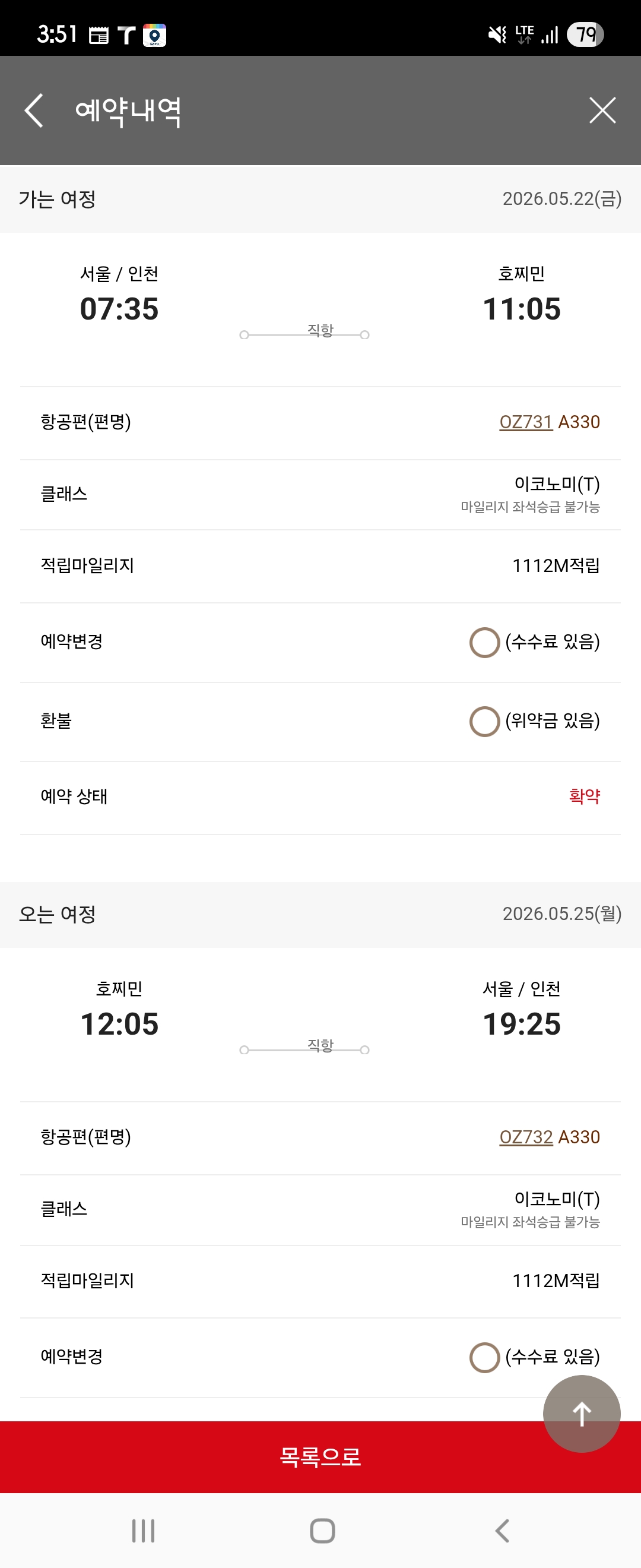641x1568 pixels.
Task: Close the 예약내역 screen with X
Action: coord(602,111)
